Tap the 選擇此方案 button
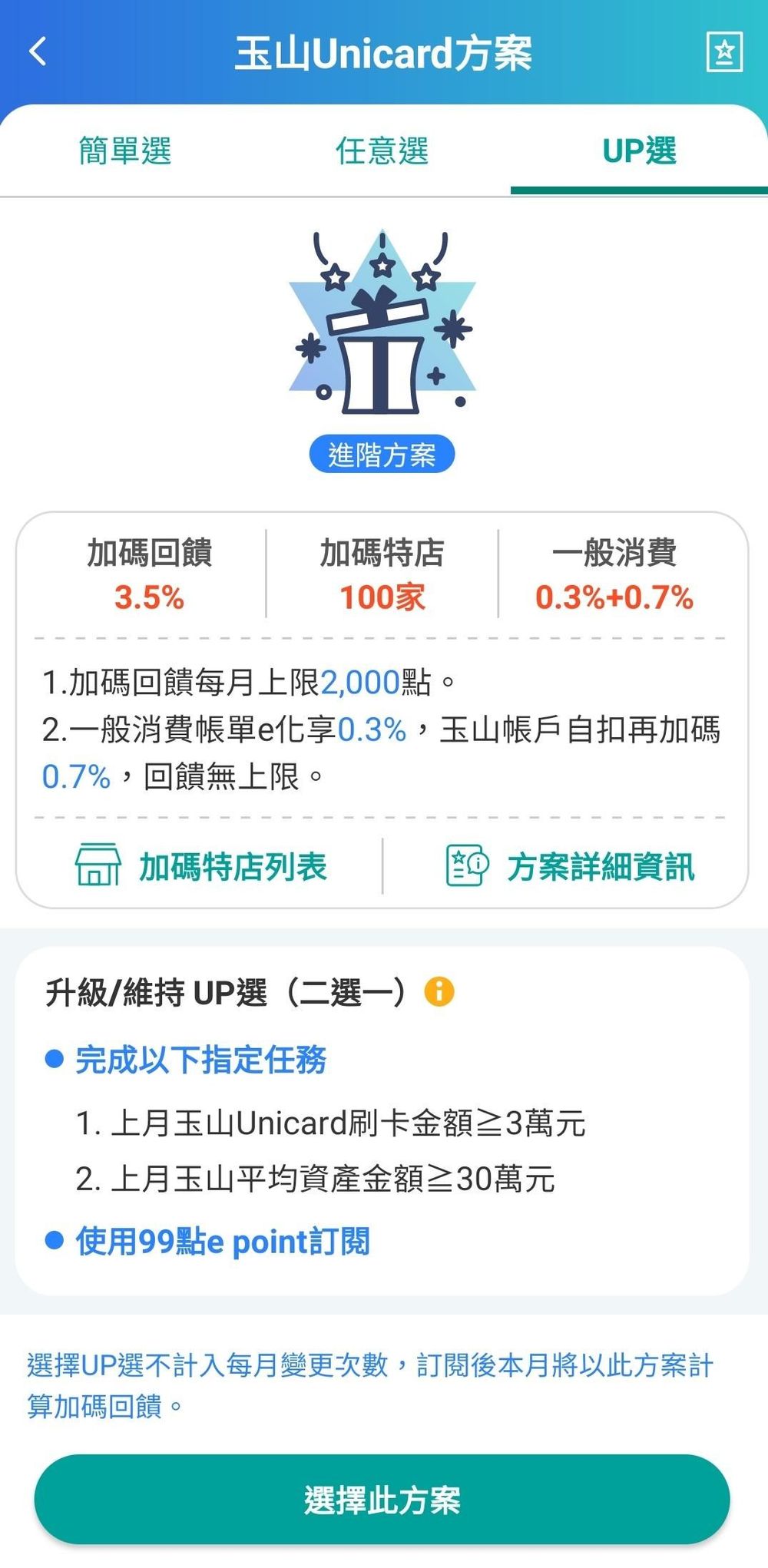This screenshot has width=768, height=1568. point(384,1499)
